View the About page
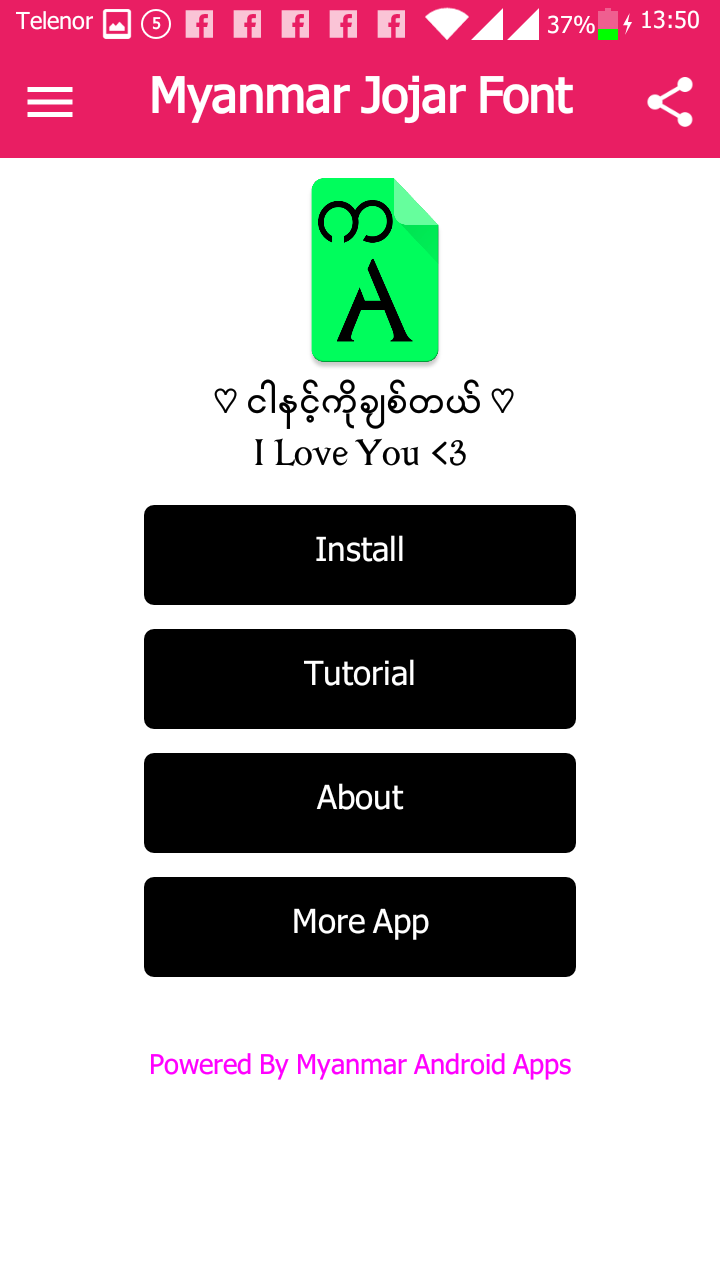This screenshot has width=720, height=1280. (360, 802)
